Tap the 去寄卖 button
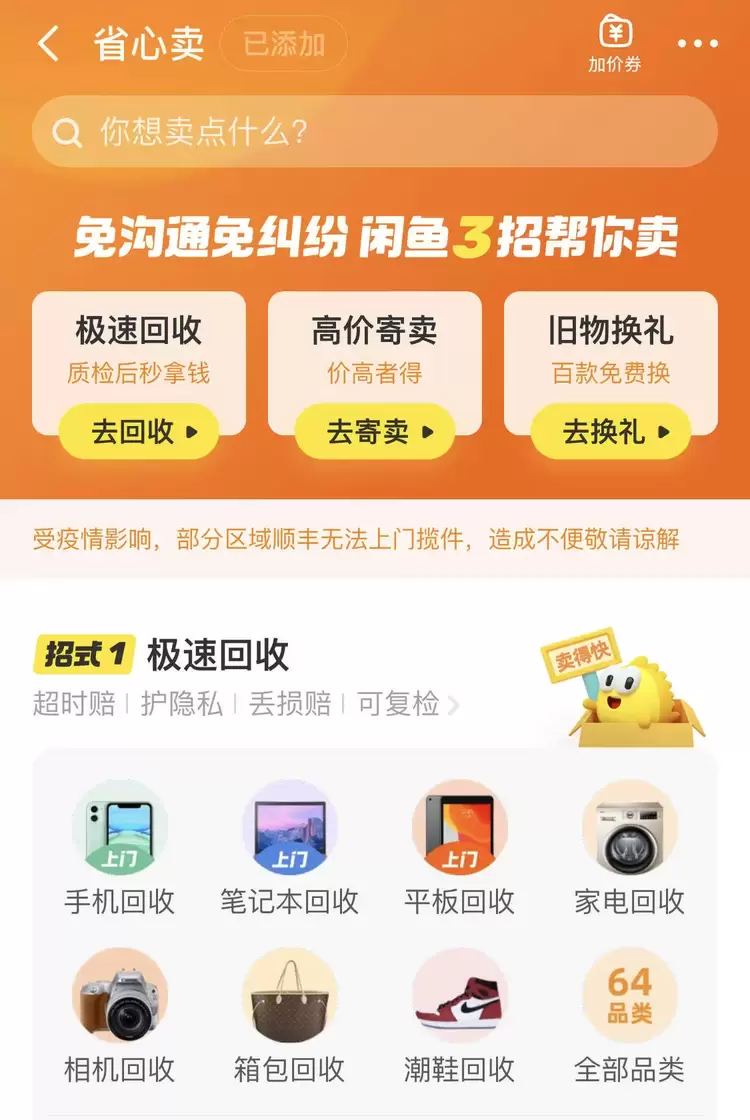750x1120 pixels. (375, 432)
